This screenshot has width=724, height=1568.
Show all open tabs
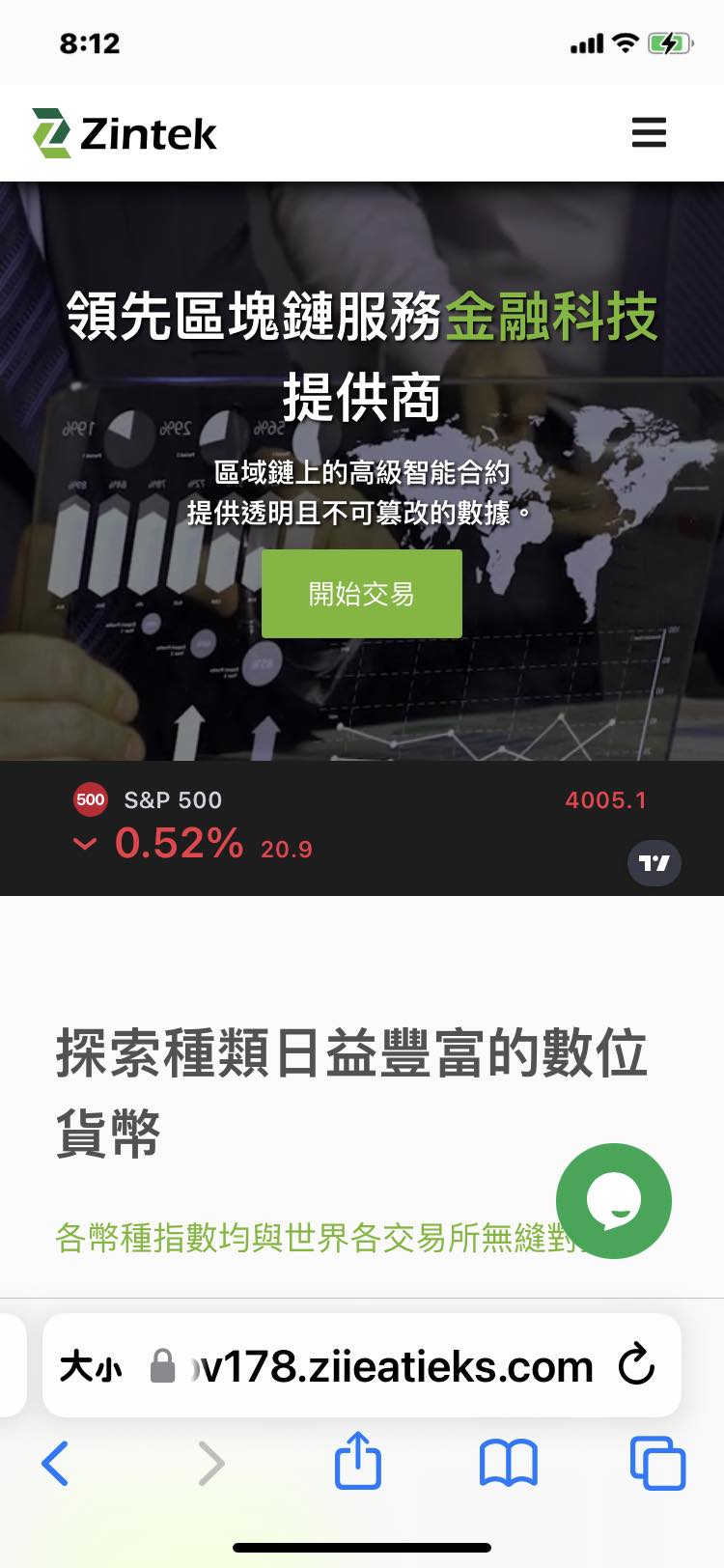[658, 1463]
